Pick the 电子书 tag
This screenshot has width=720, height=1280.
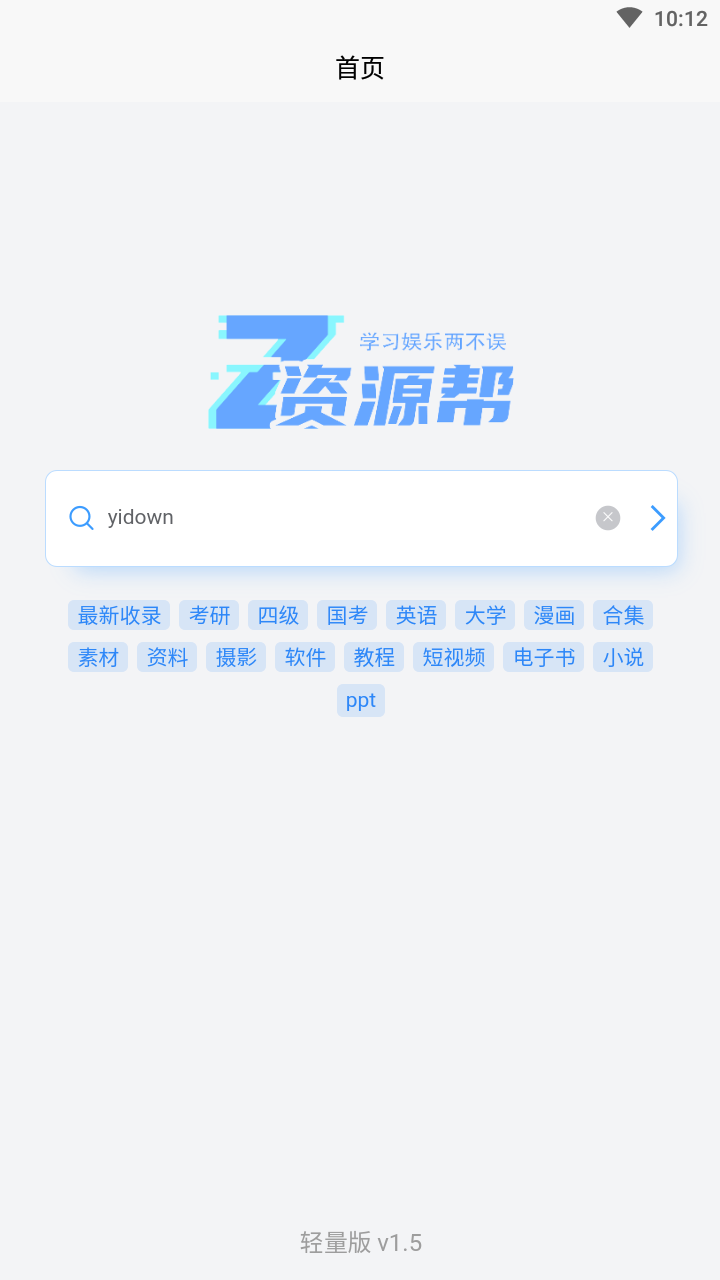click(544, 657)
